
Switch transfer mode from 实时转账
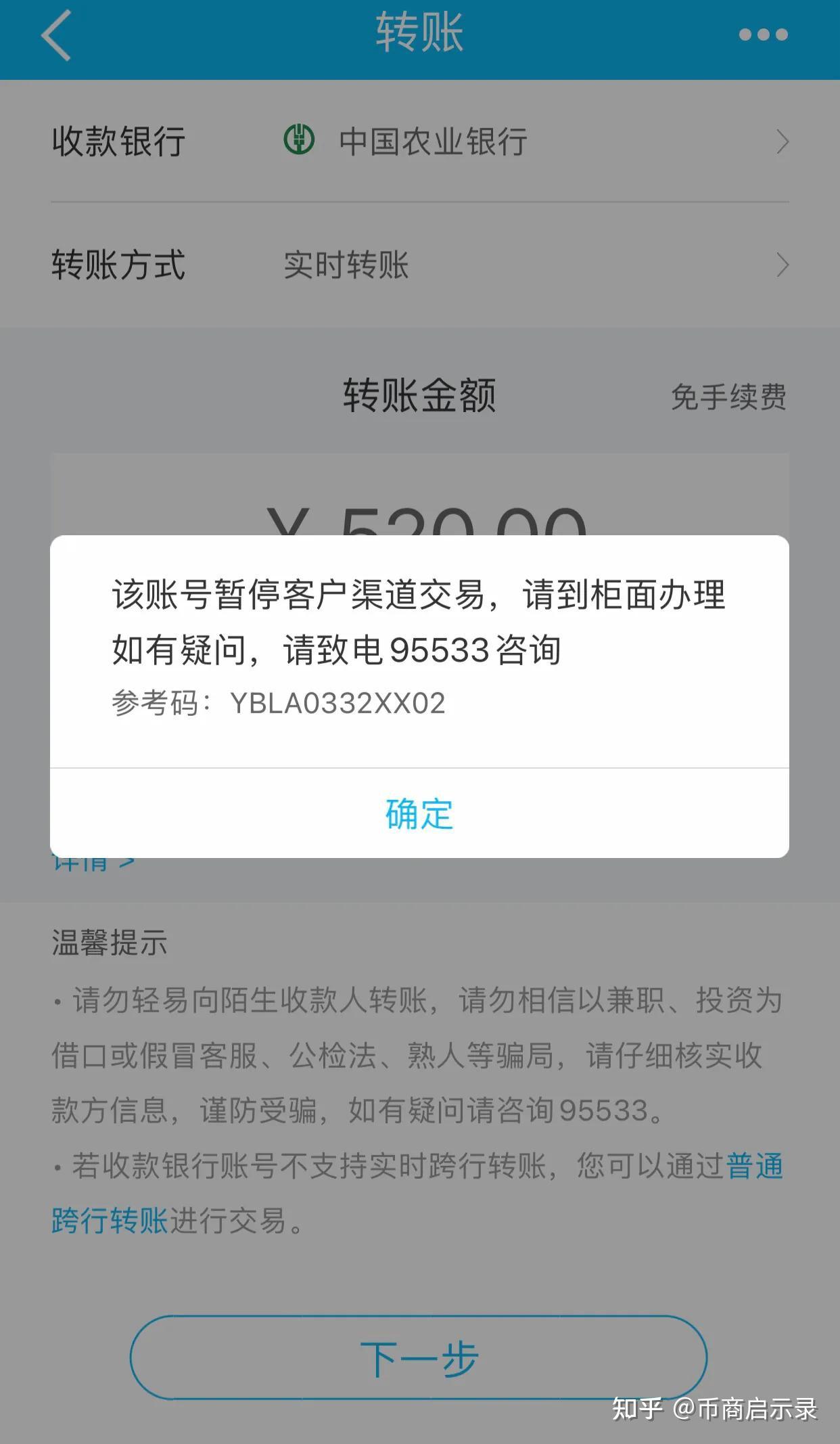(348, 265)
